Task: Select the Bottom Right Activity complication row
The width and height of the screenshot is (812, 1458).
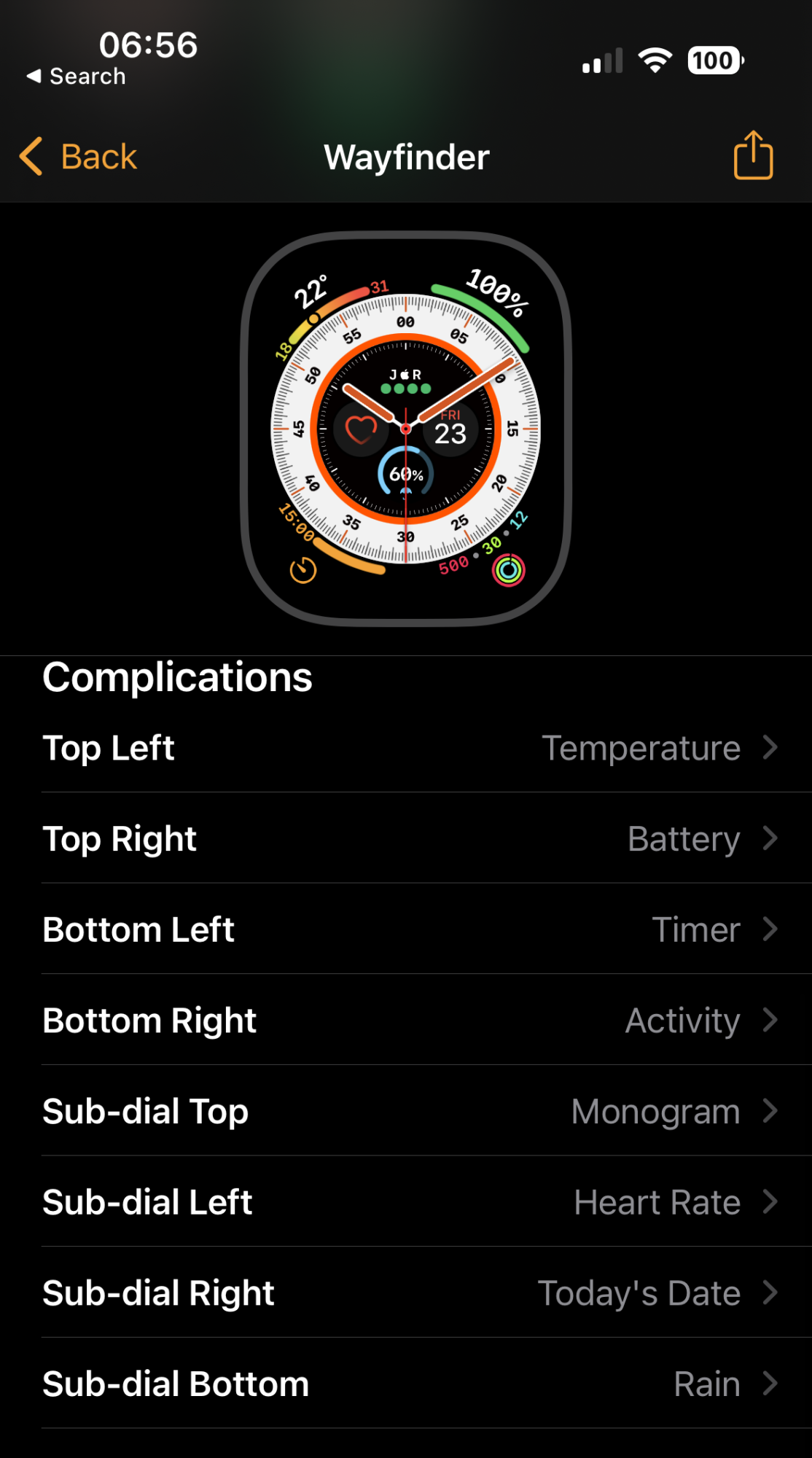Action: (408, 1020)
